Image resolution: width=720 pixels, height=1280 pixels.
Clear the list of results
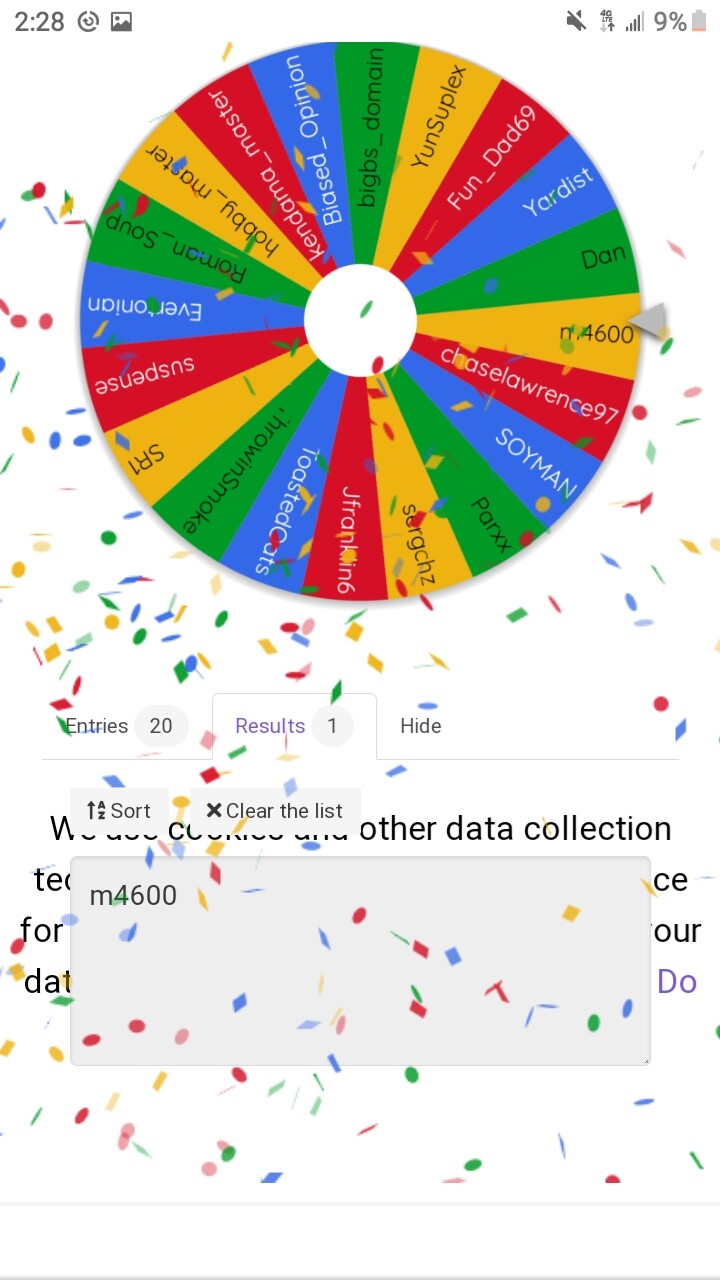275,811
